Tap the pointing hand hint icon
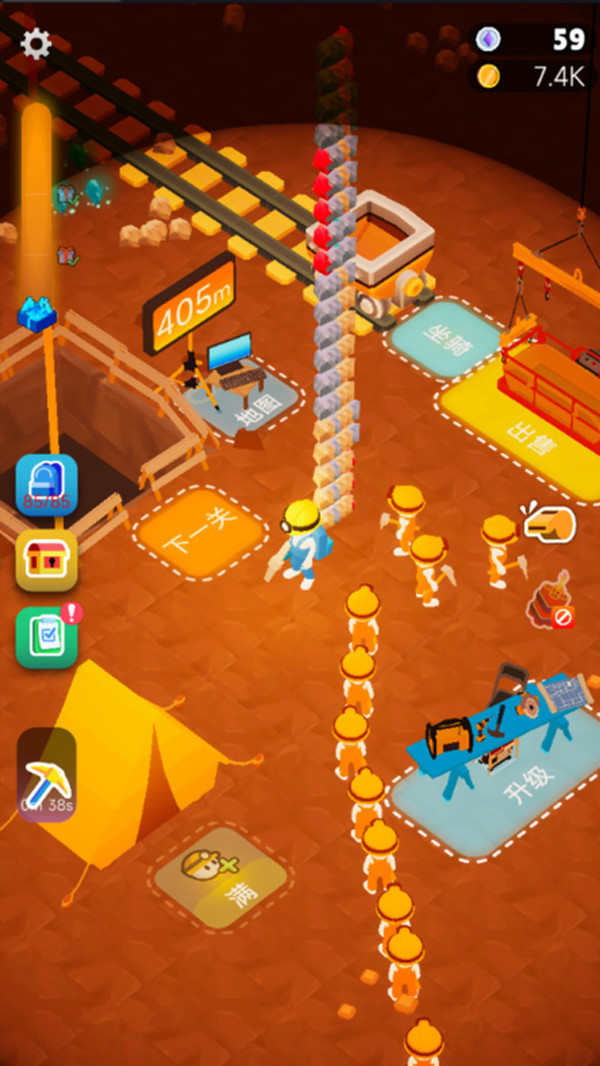The width and height of the screenshot is (600, 1066). coord(551,523)
